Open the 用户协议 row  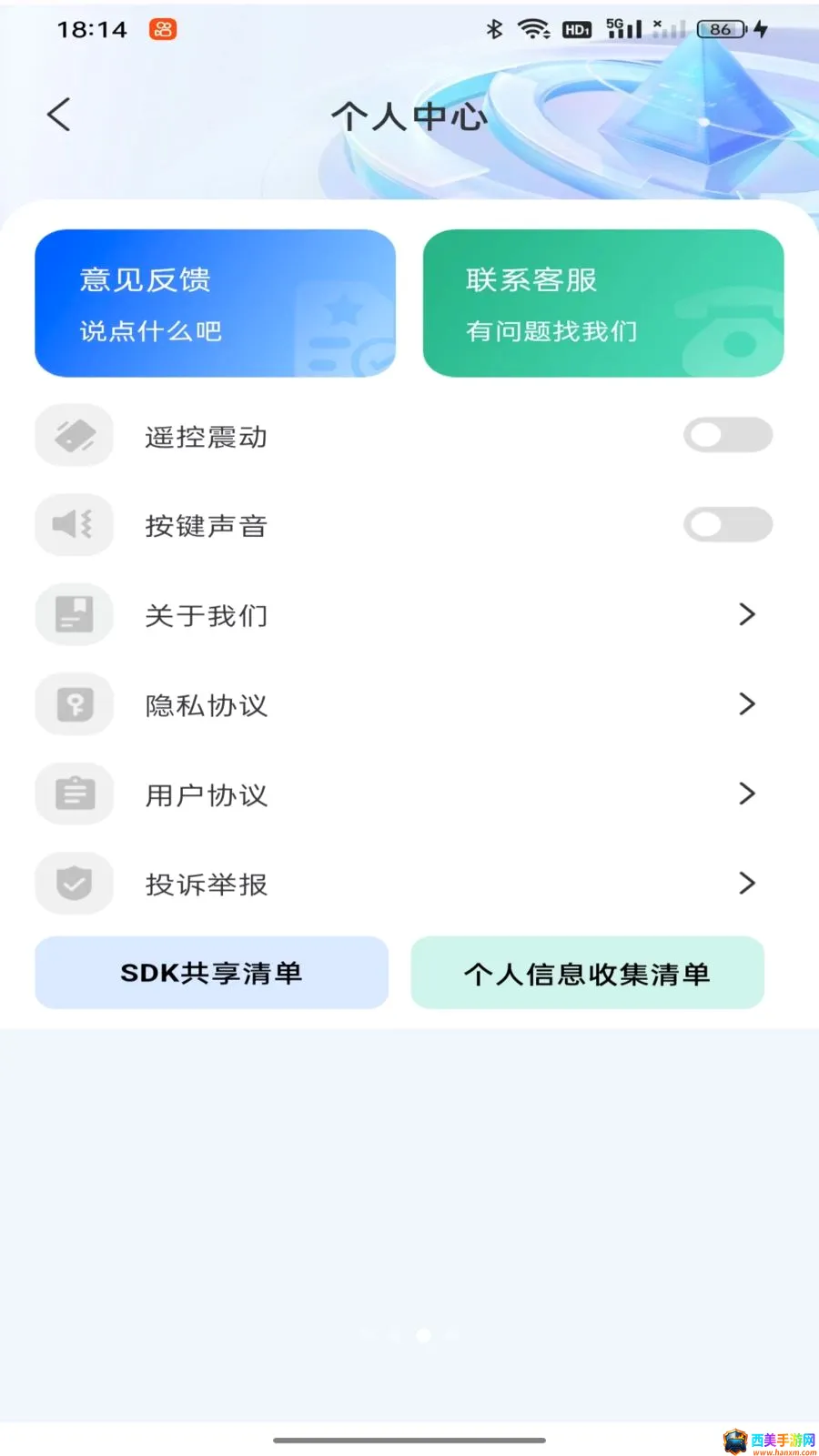coord(409,794)
